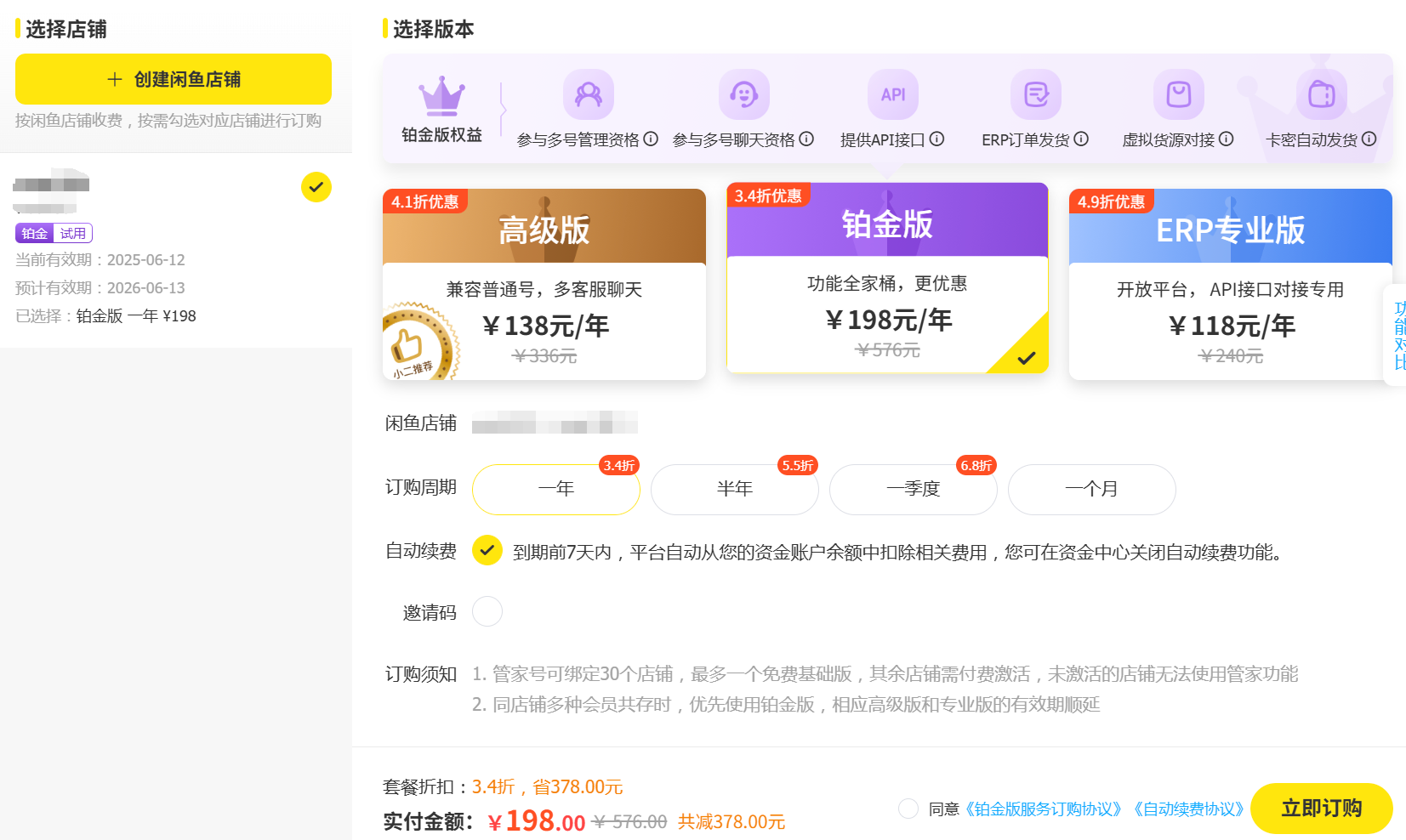
Task: Choose 一个月 subscription period
Action: click(x=1091, y=489)
